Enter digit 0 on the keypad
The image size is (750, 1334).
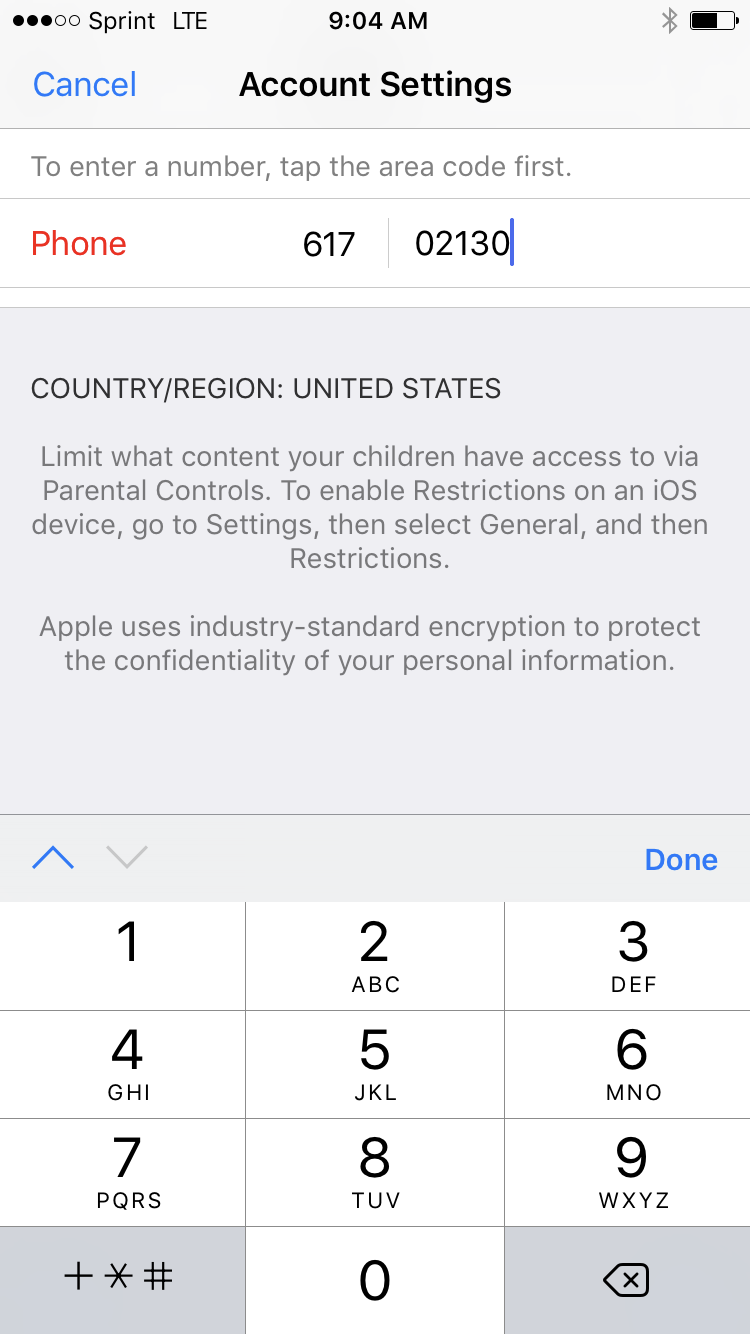pos(375,1280)
